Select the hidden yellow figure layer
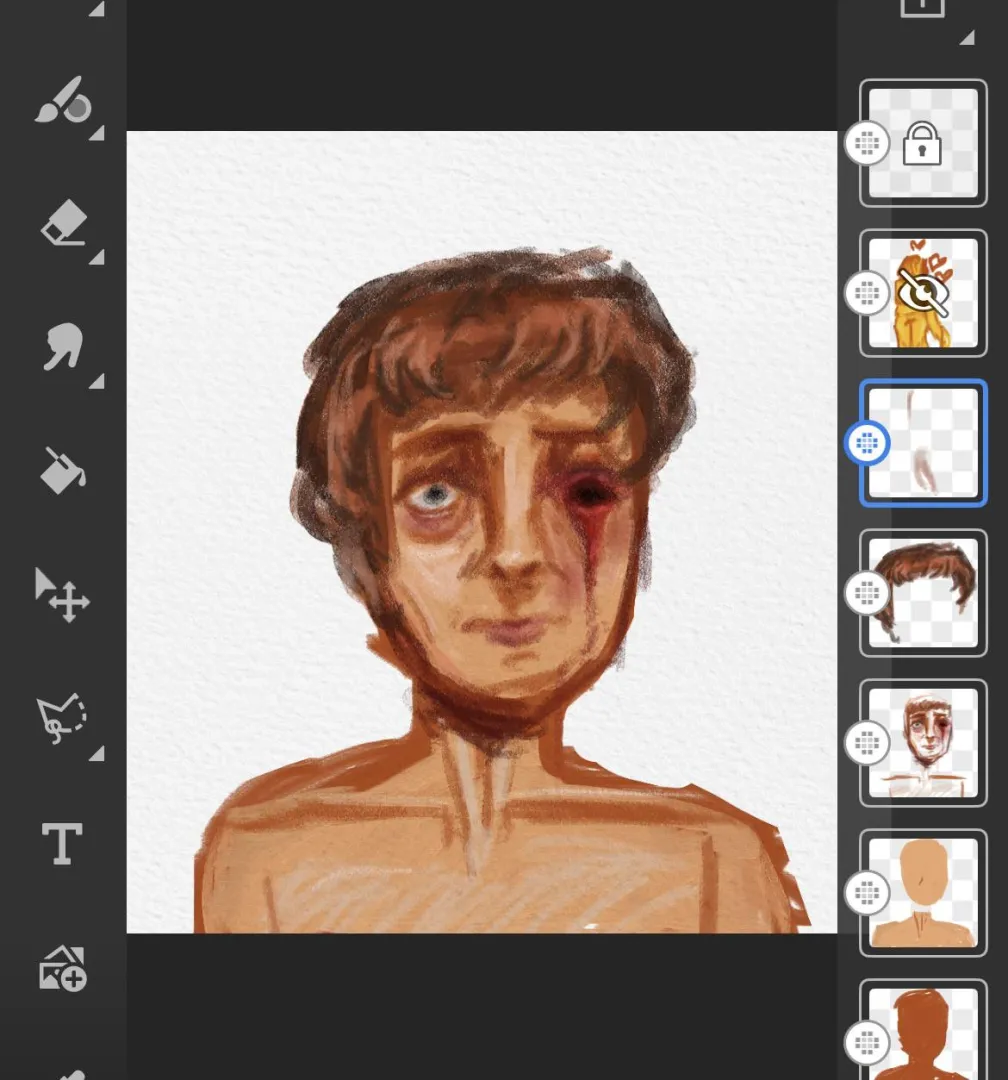 pyautogui.click(x=923, y=292)
